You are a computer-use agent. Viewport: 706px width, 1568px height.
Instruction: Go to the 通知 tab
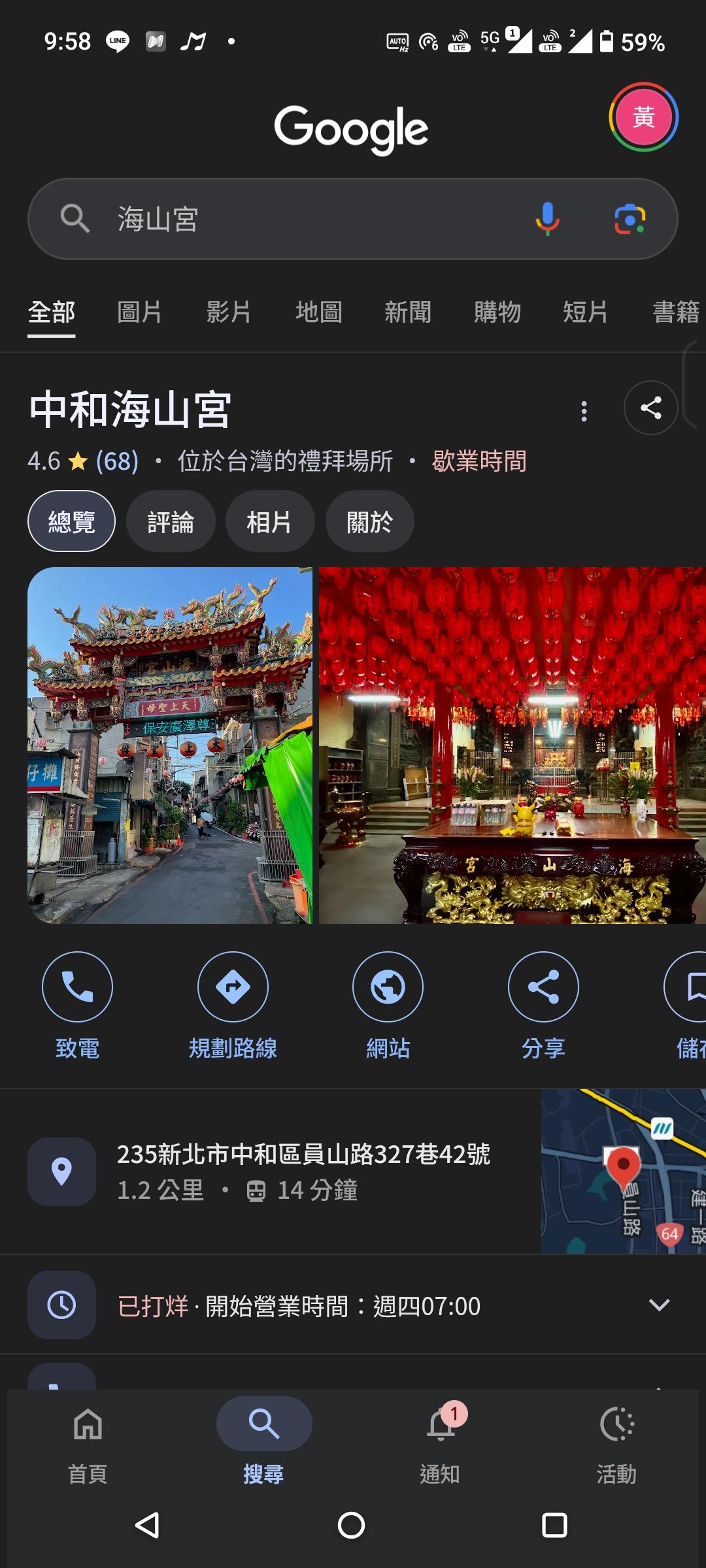(440, 1437)
